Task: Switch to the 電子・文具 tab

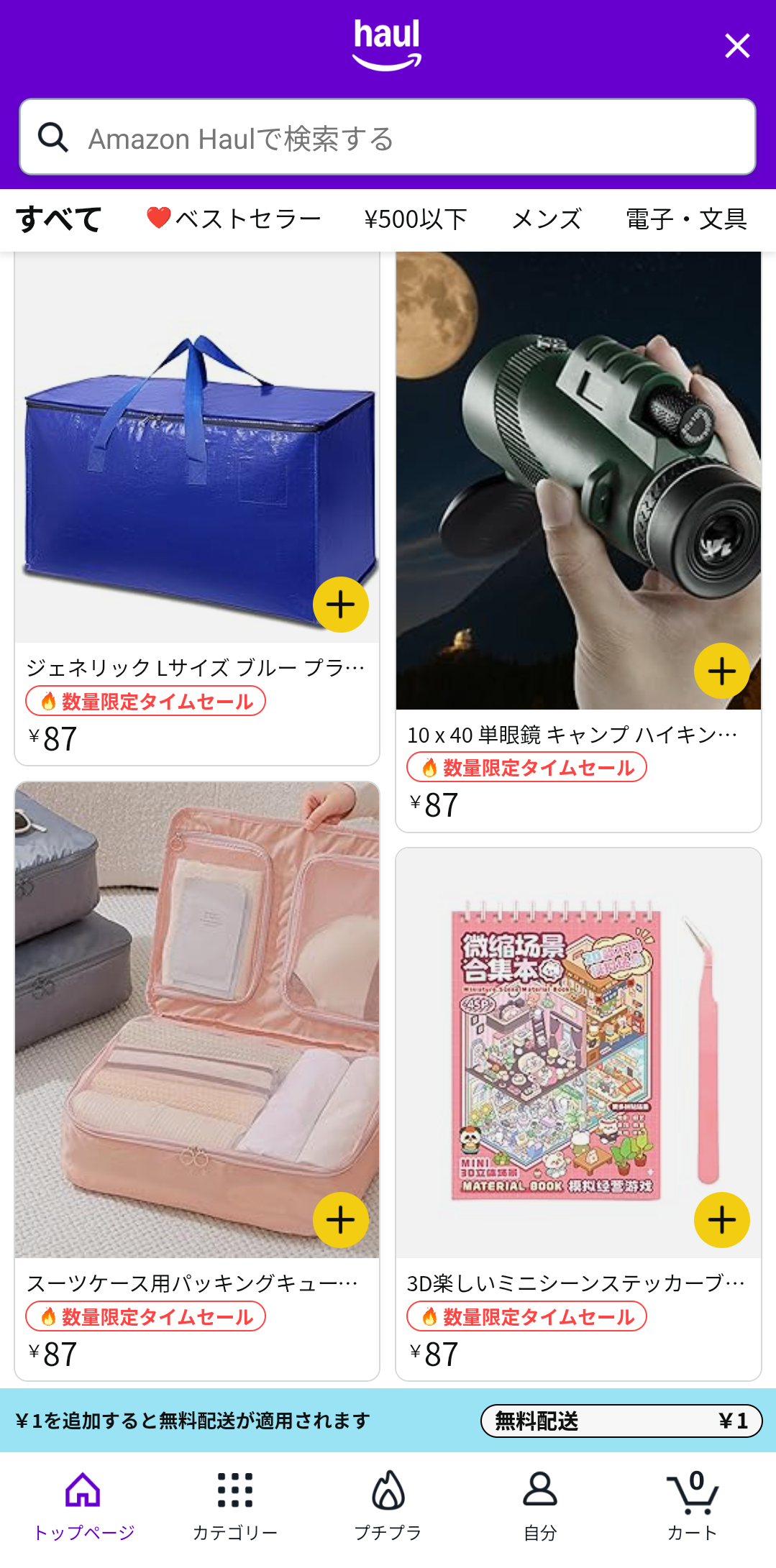Action: [x=686, y=219]
